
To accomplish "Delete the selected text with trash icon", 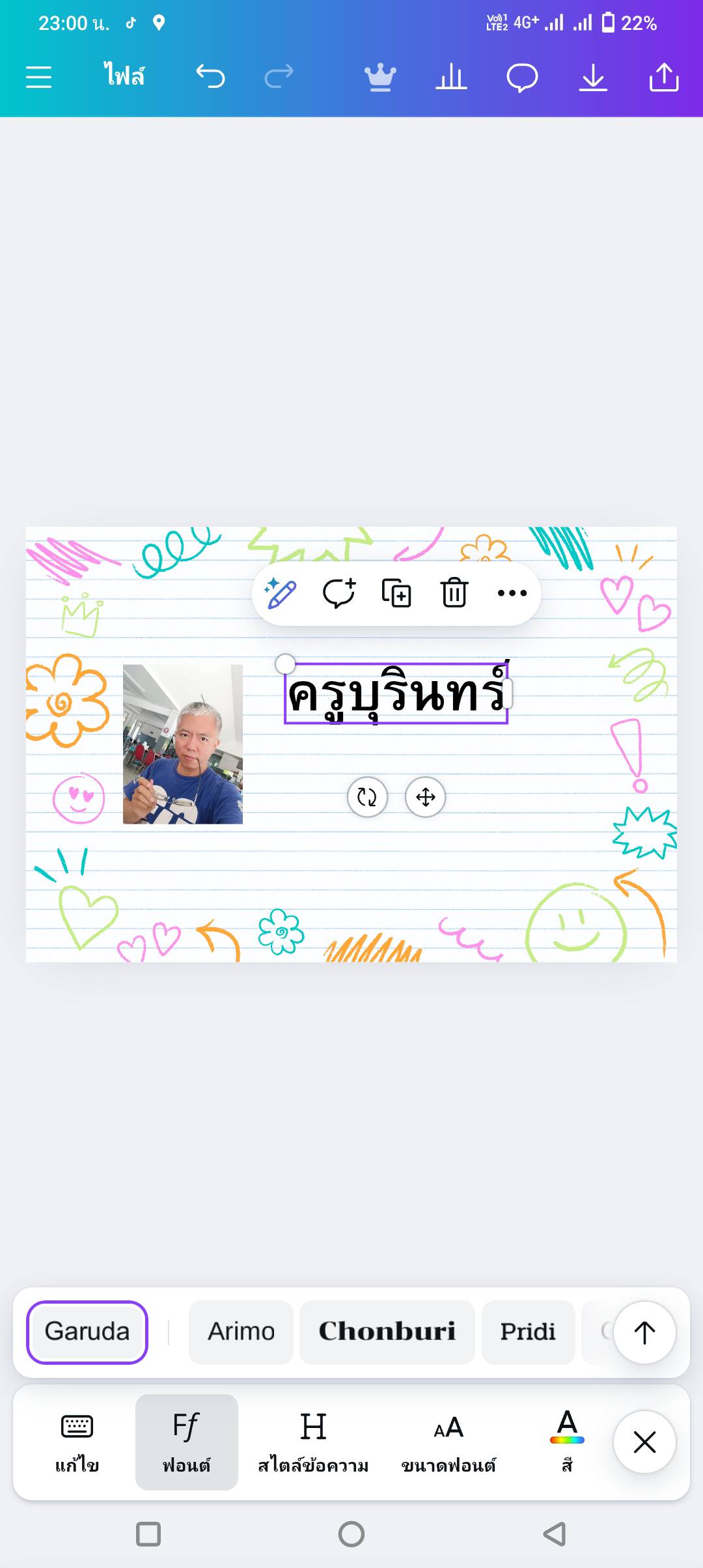I will 454,593.
